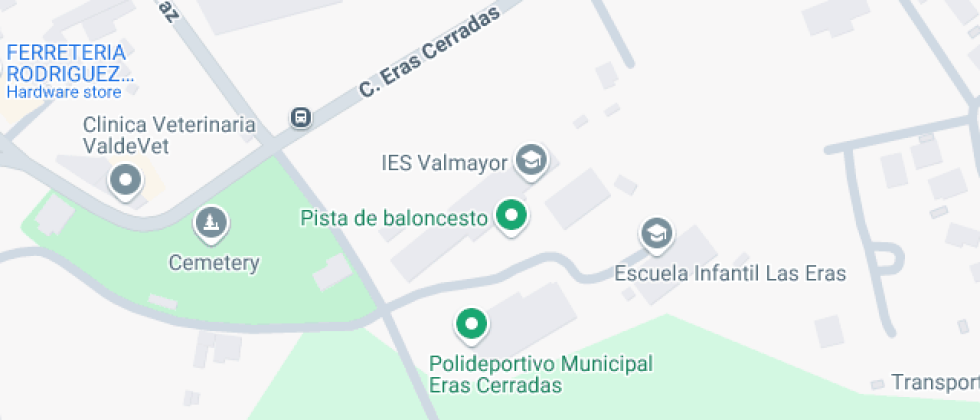
Task: Select the Polideportivo Municipal Eras Cerradas pin
Action: (x=471, y=324)
